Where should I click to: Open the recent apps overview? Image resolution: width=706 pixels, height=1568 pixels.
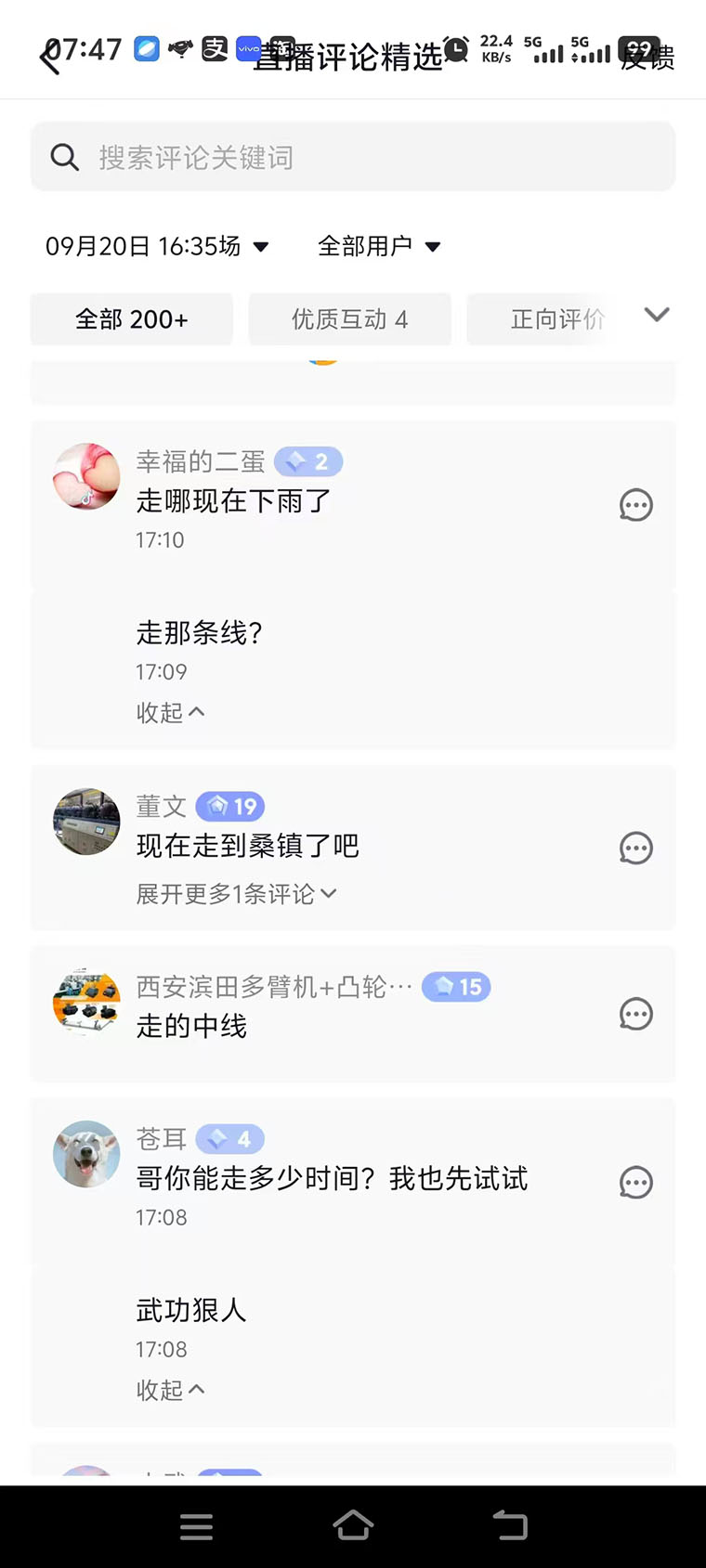tap(196, 1525)
